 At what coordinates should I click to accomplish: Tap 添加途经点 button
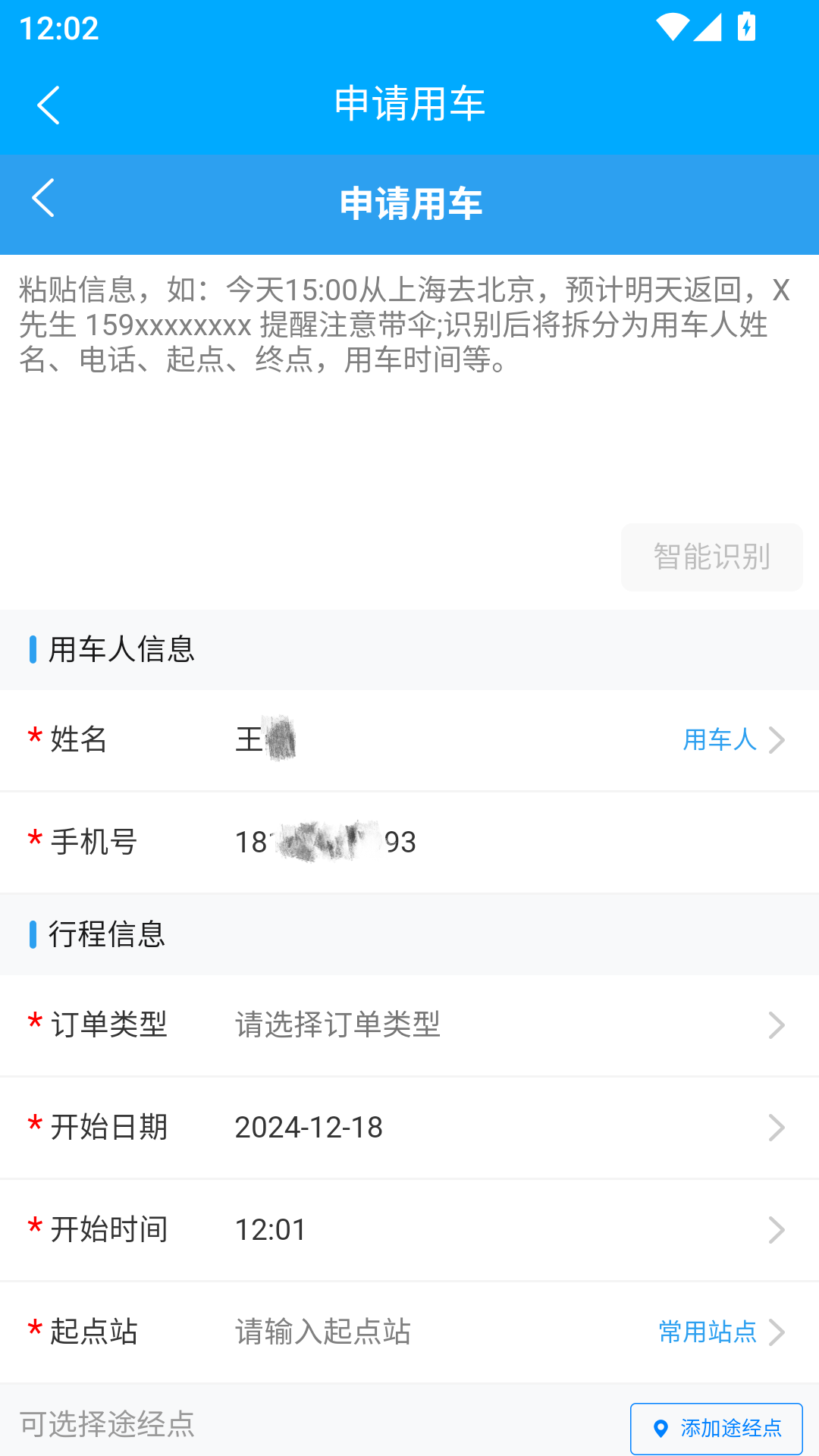(716, 1429)
